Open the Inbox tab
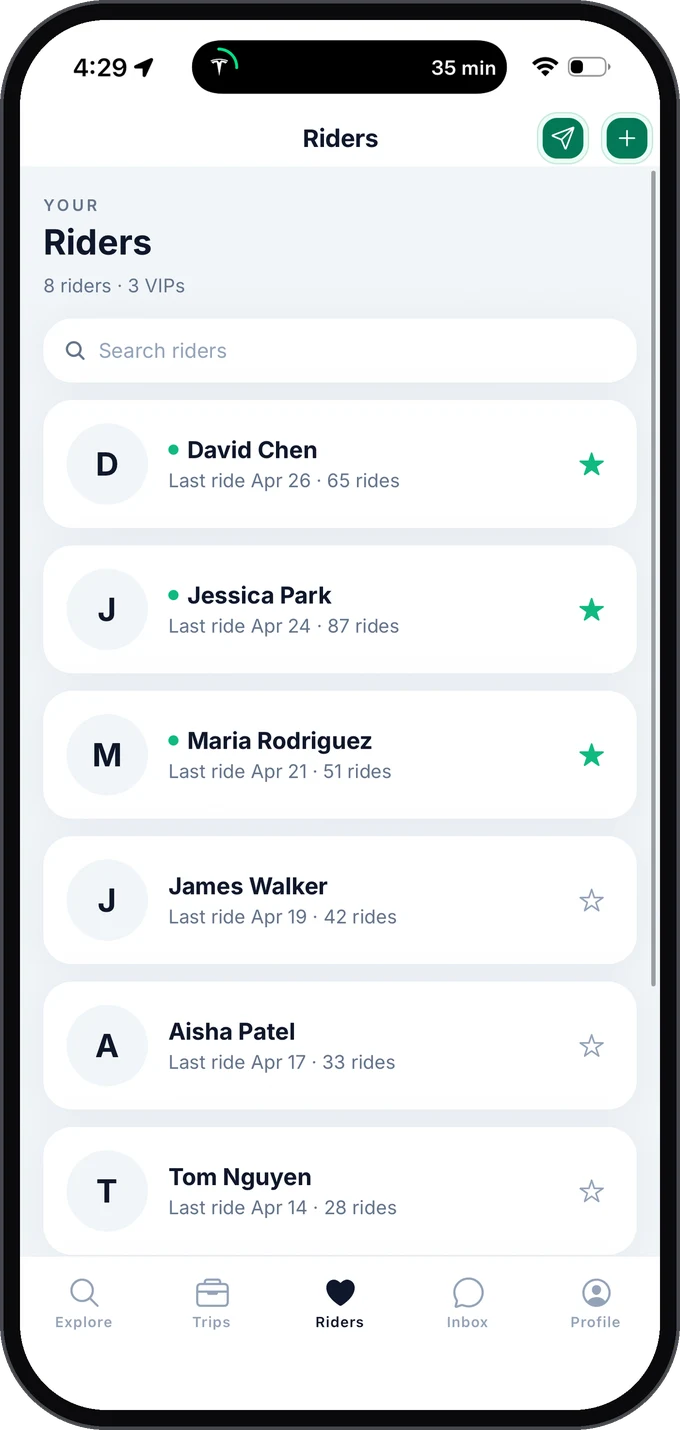Image resolution: width=680 pixels, height=1430 pixels. click(x=468, y=1304)
